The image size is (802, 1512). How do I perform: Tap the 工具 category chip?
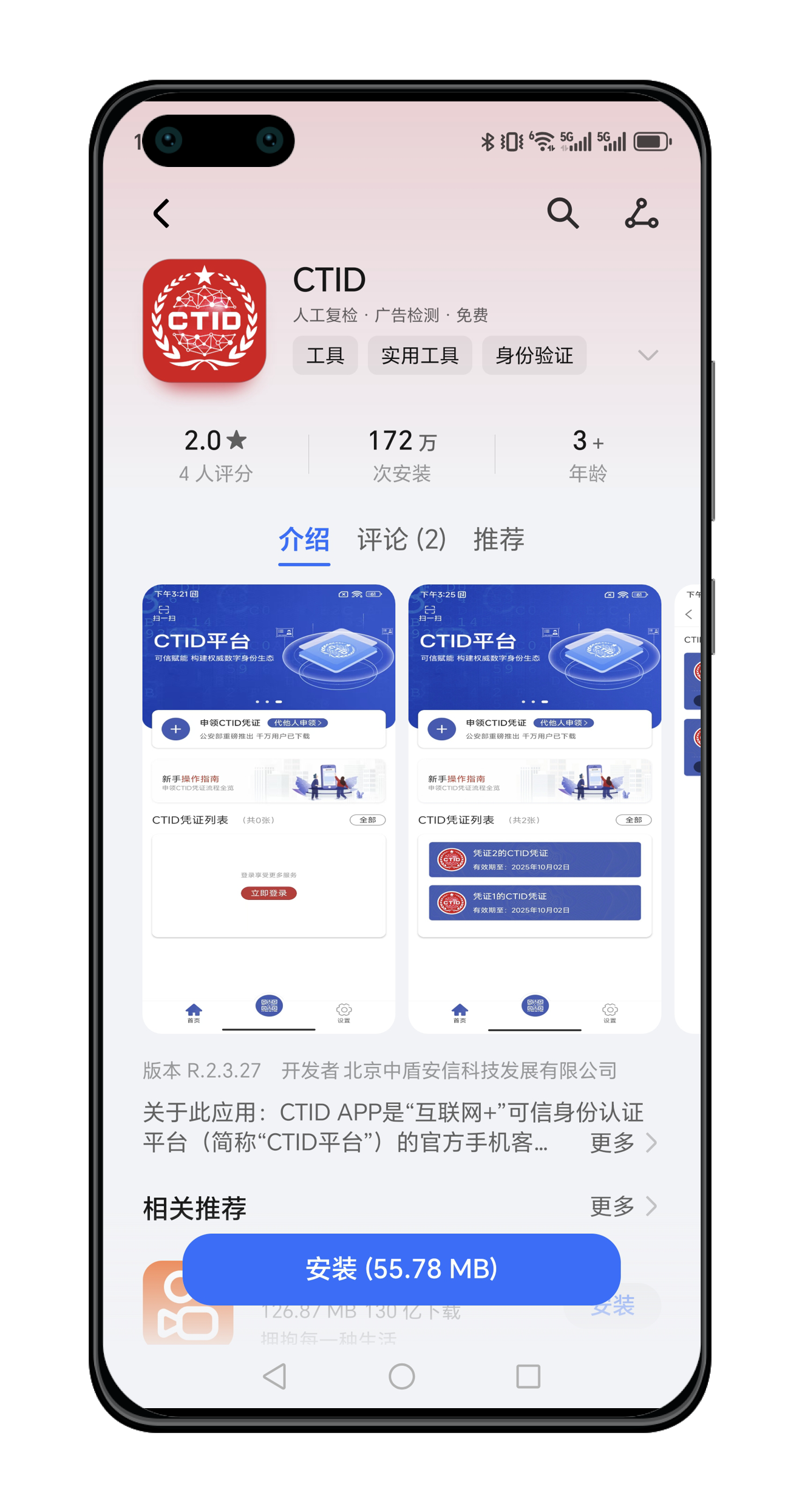(325, 355)
